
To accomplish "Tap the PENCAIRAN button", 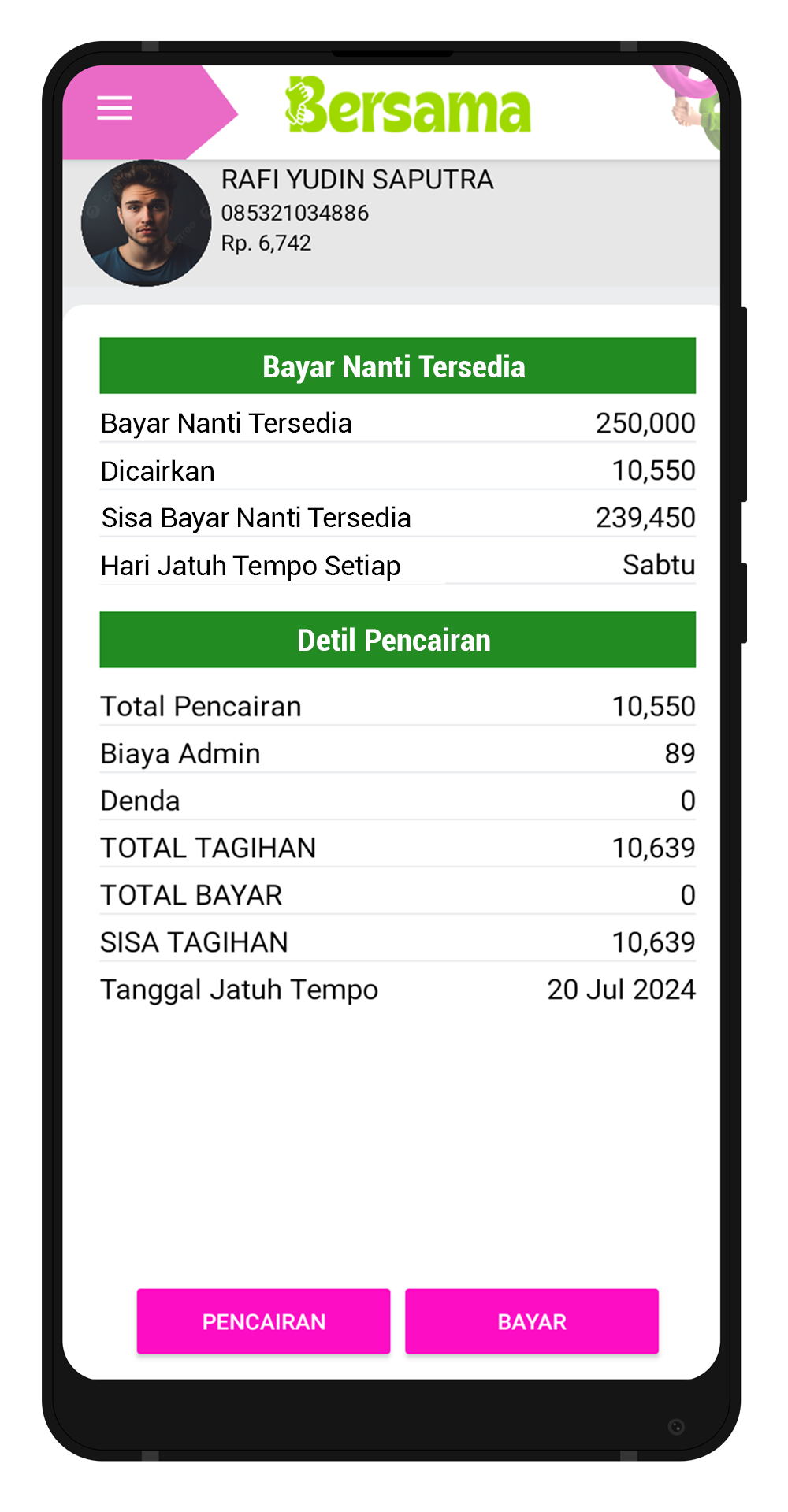I will click(263, 1321).
